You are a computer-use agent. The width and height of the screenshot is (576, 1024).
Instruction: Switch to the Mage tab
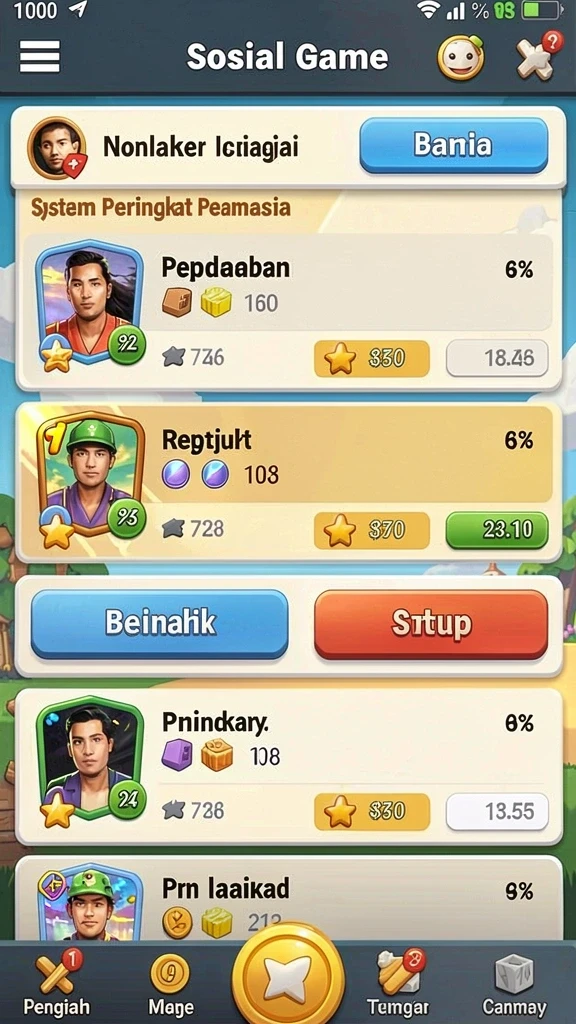click(170, 984)
